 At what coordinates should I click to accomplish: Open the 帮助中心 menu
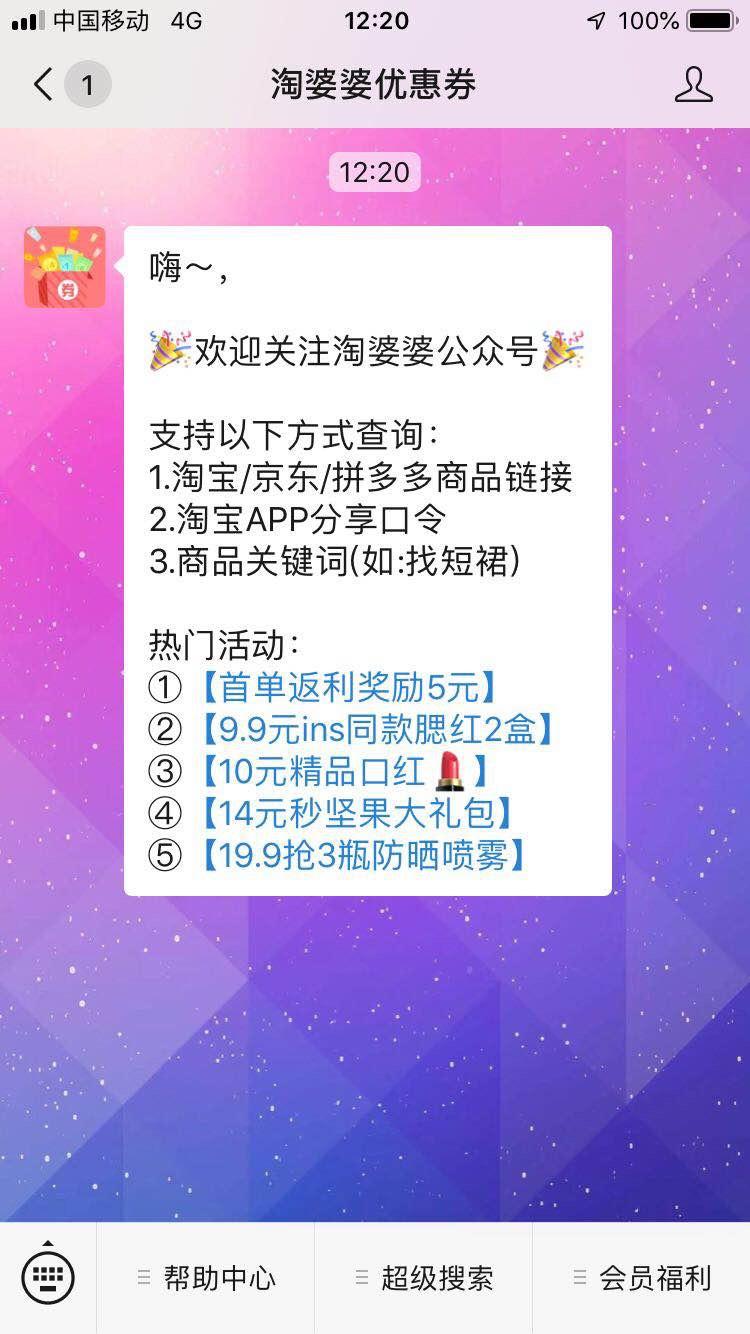(206, 1278)
